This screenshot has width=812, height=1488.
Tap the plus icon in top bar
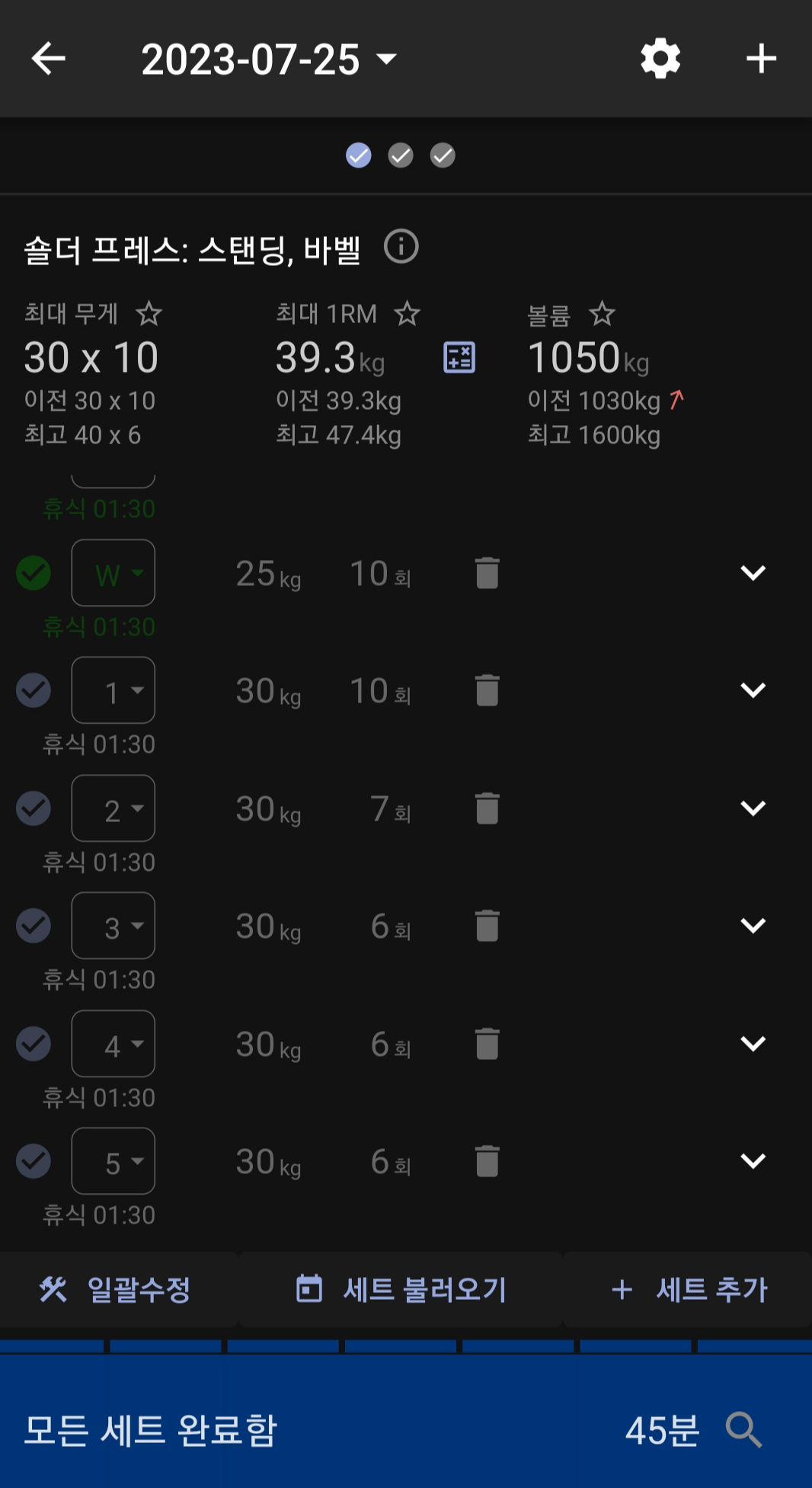point(761,59)
